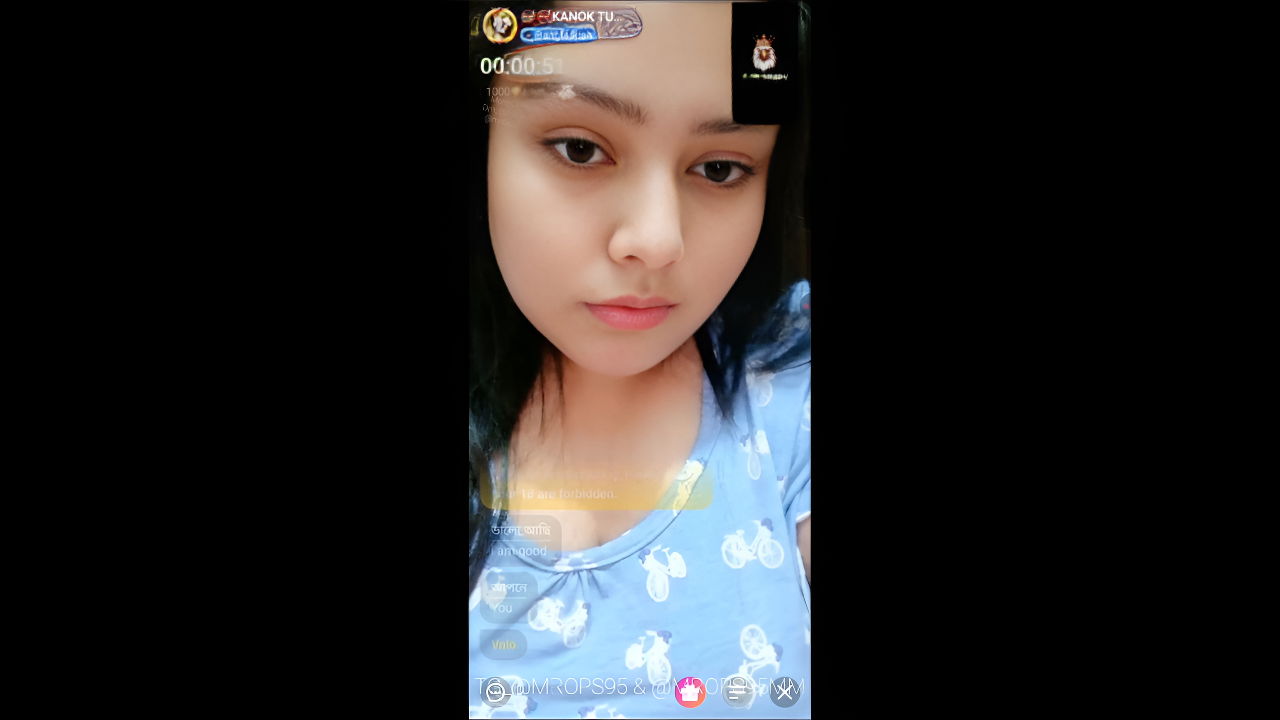
Task: Open the chat message icon
Action: tap(495, 692)
